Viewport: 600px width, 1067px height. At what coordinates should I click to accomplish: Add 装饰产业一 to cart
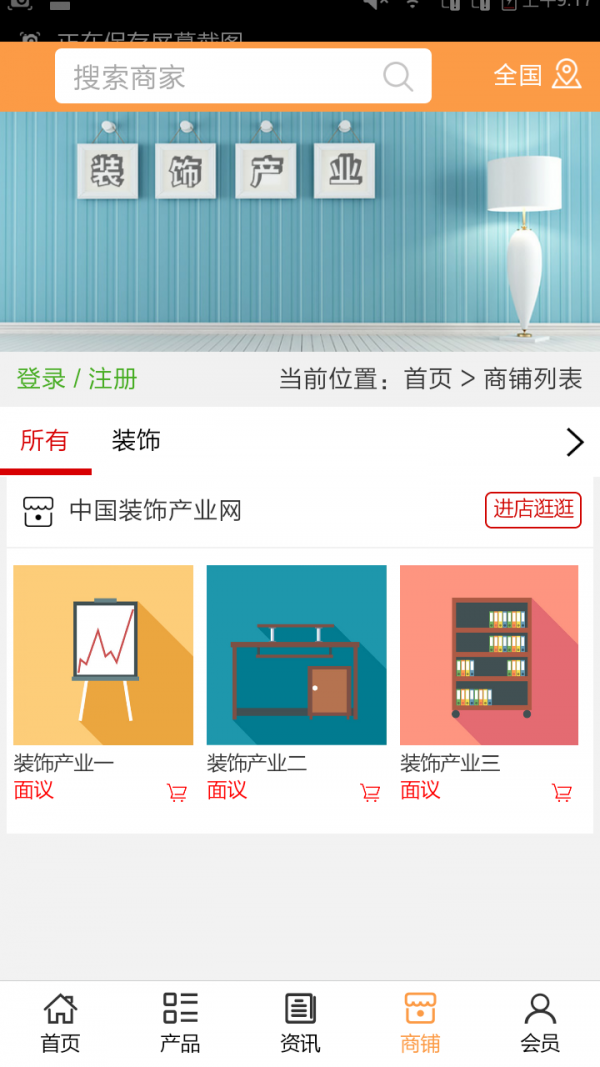[177, 793]
